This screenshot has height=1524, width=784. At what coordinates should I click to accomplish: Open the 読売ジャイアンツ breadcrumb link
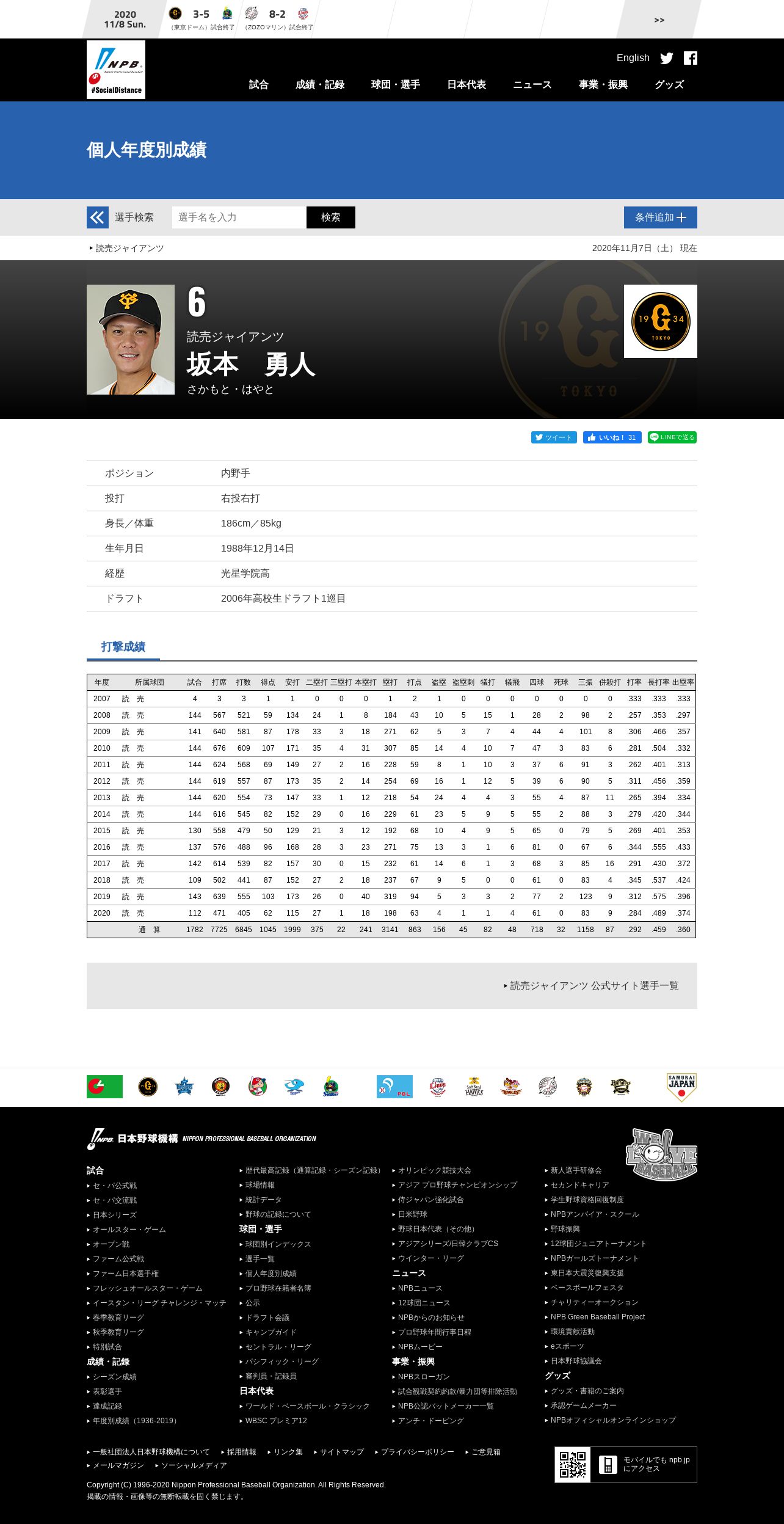(x=129, y=249)
